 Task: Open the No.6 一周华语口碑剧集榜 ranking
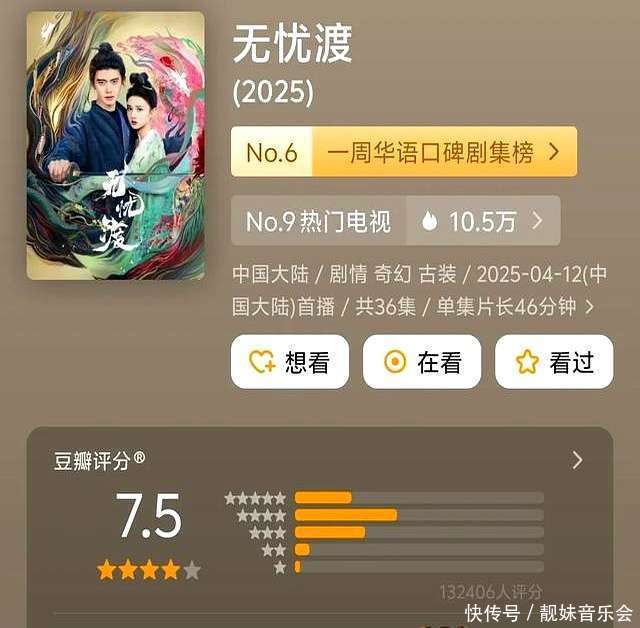pyautogui.click(x=404, y=152)
